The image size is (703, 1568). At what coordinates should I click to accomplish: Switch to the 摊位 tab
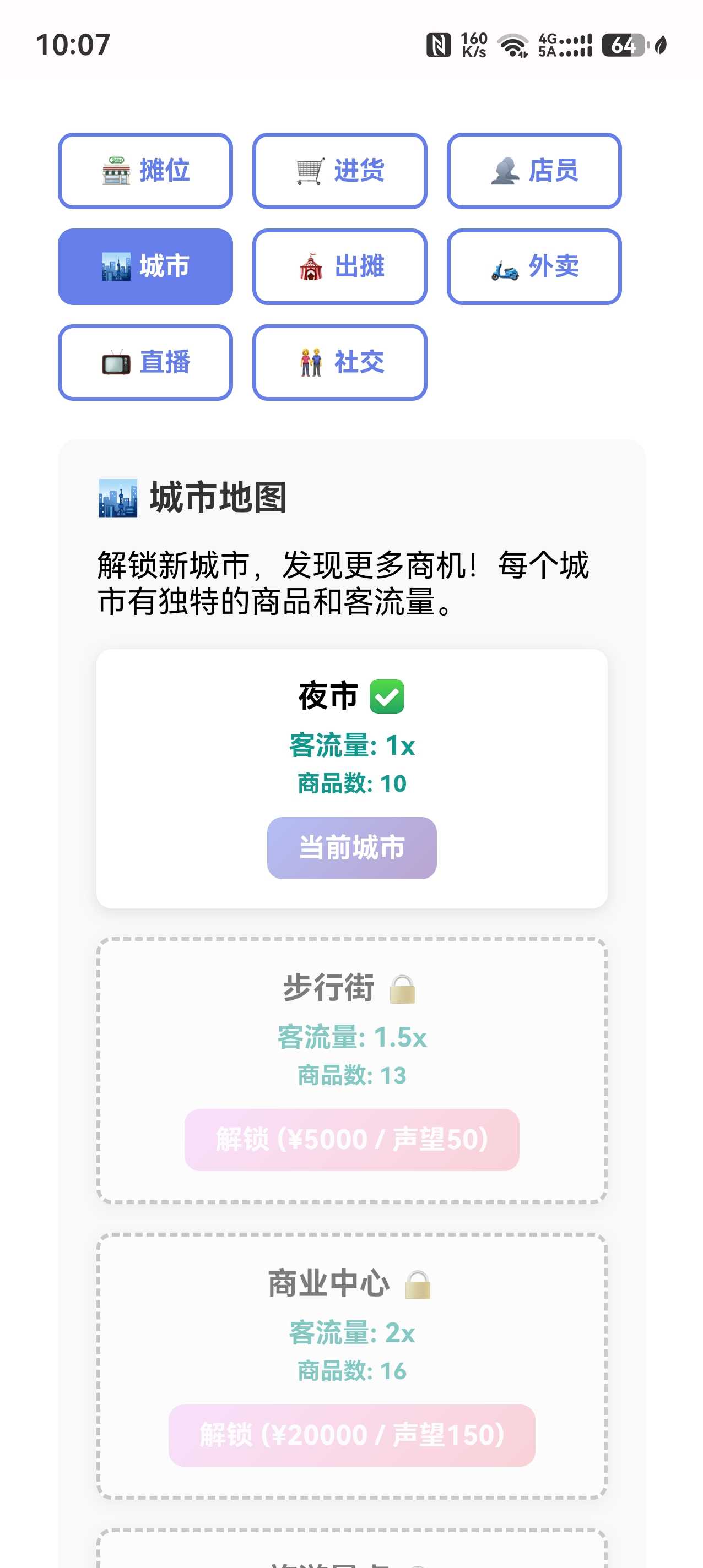pos(145,171)
